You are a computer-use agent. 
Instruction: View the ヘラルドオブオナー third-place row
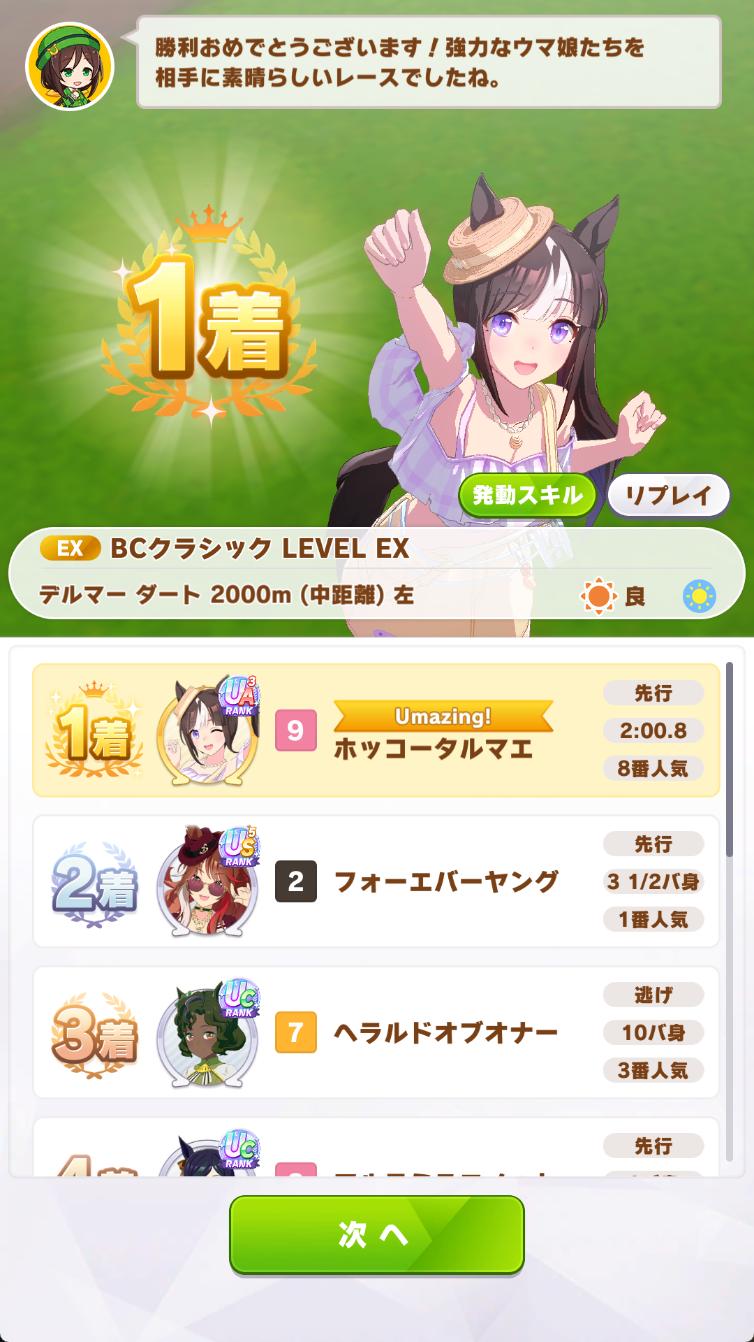[x=376, y=1032]
